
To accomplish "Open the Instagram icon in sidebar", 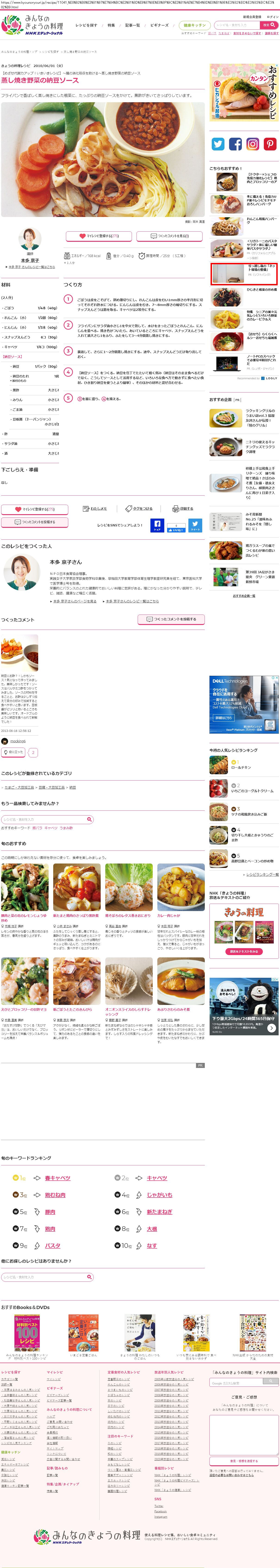I will 253,144.
